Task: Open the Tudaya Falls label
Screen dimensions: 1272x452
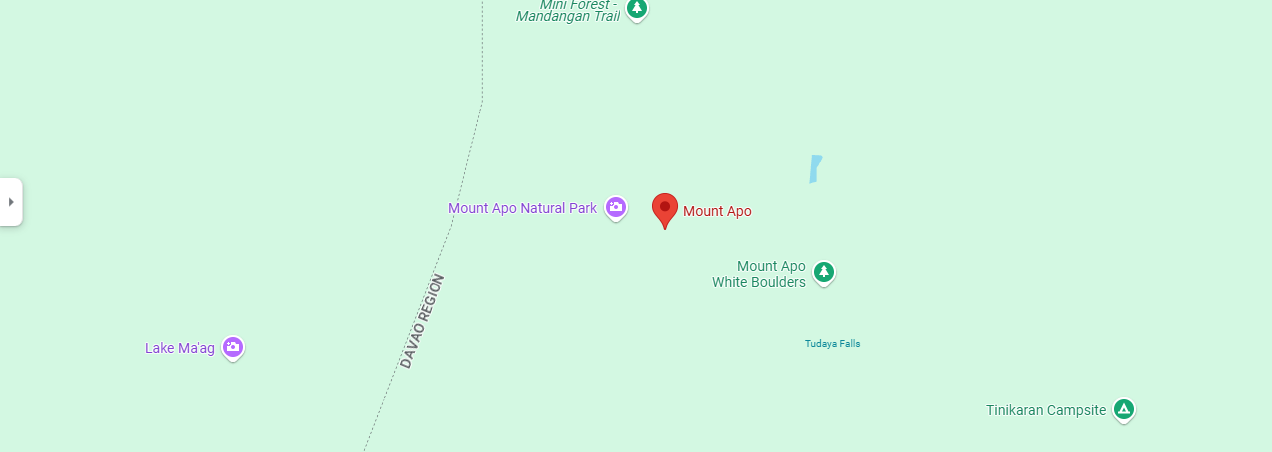Action: point(832,344)
